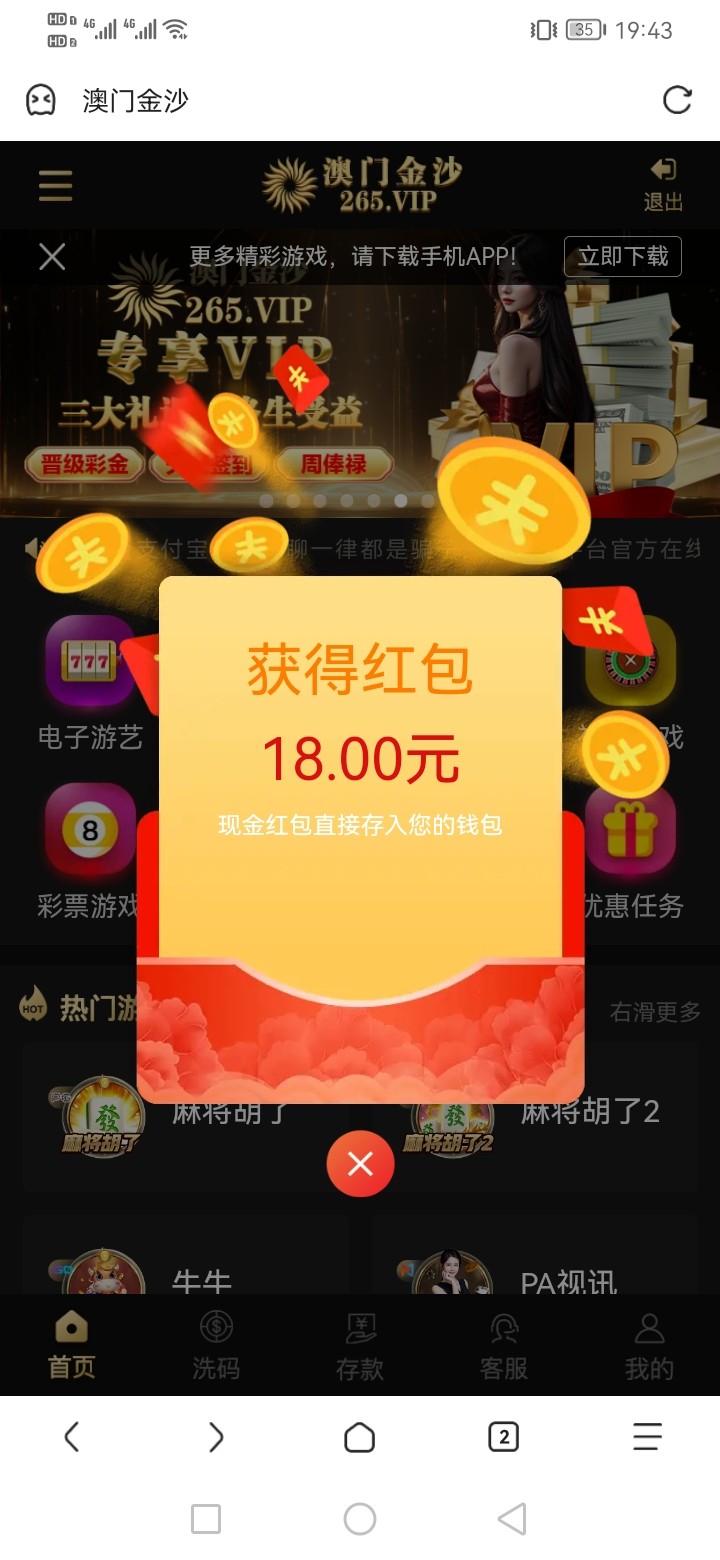Screen dimensions: 720x1560
Task: Open the 优惠任务 gift category
Action: pos(632,850)
